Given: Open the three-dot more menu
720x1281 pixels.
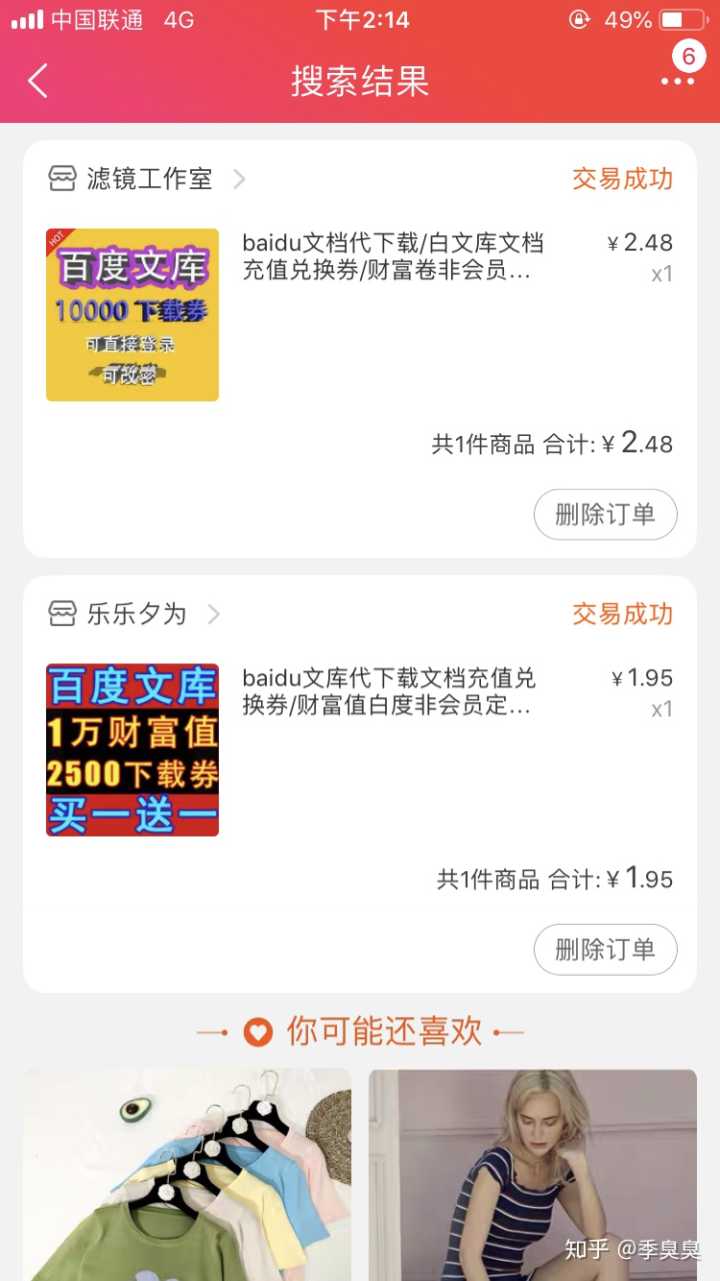Looking at the screenshot, I should tap(677, 81).
